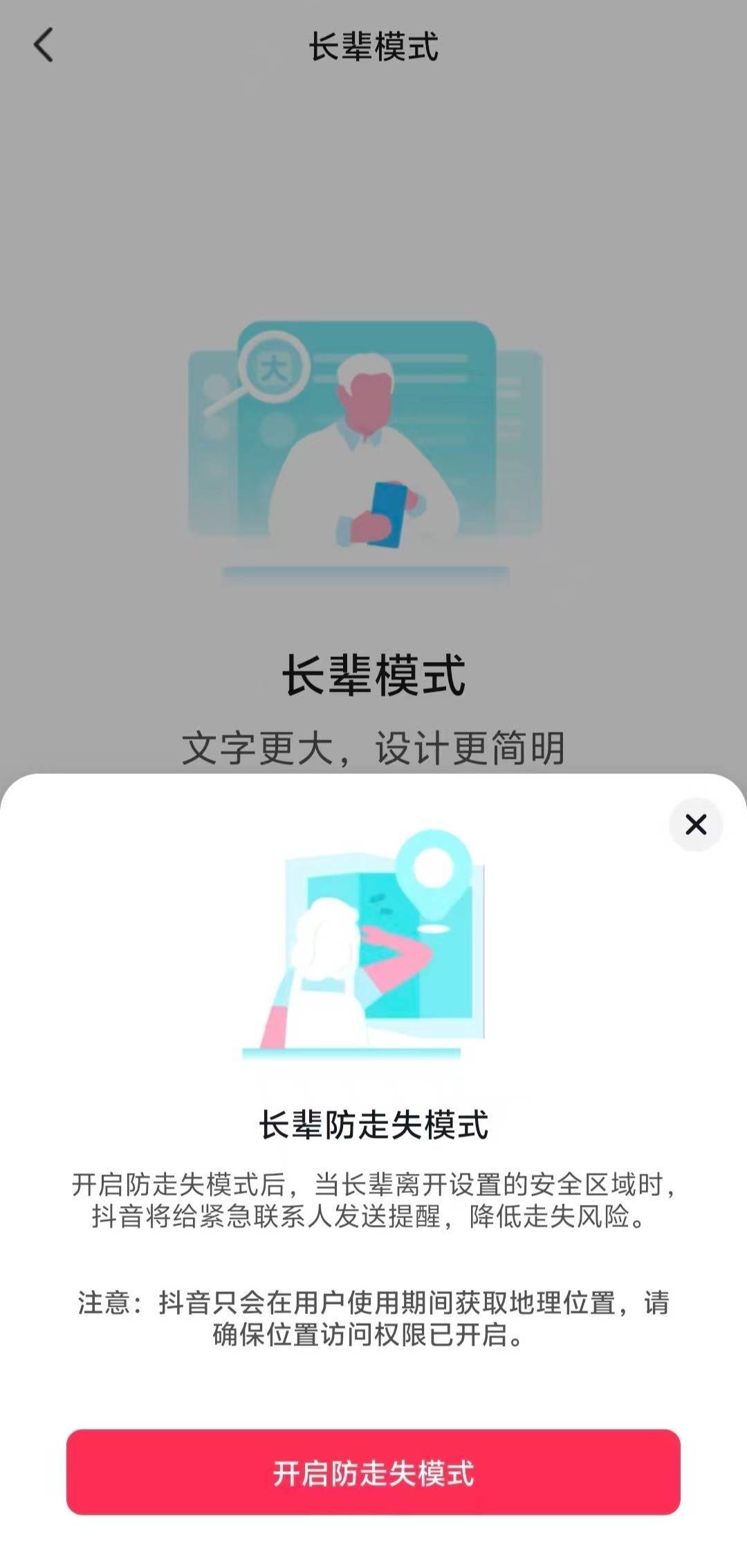The width and height of the screenshot is (747, 1568).
Task: Click the pedestal under the elderly man illustration
Action: pyautogui.click(x=362, y=571)
